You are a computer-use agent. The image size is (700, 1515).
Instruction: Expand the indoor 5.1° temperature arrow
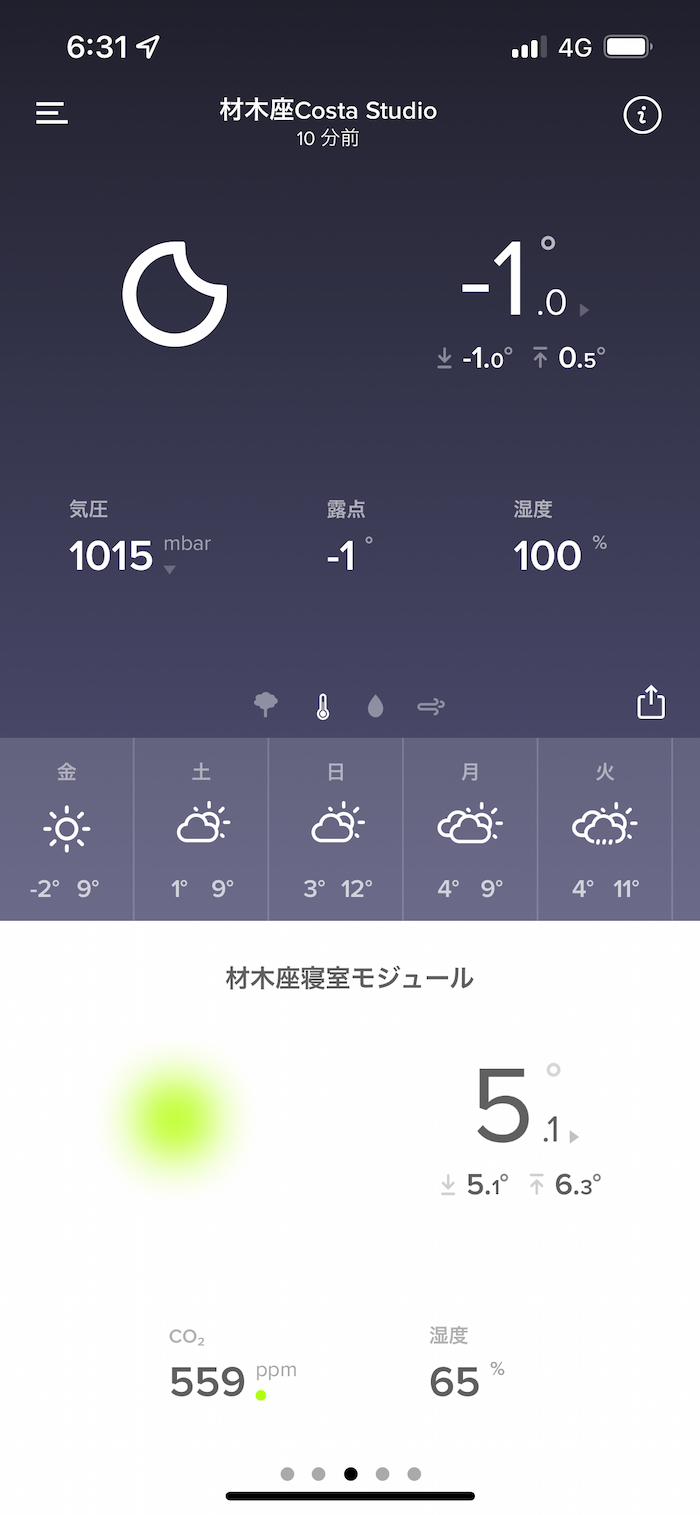[574, 1137]
